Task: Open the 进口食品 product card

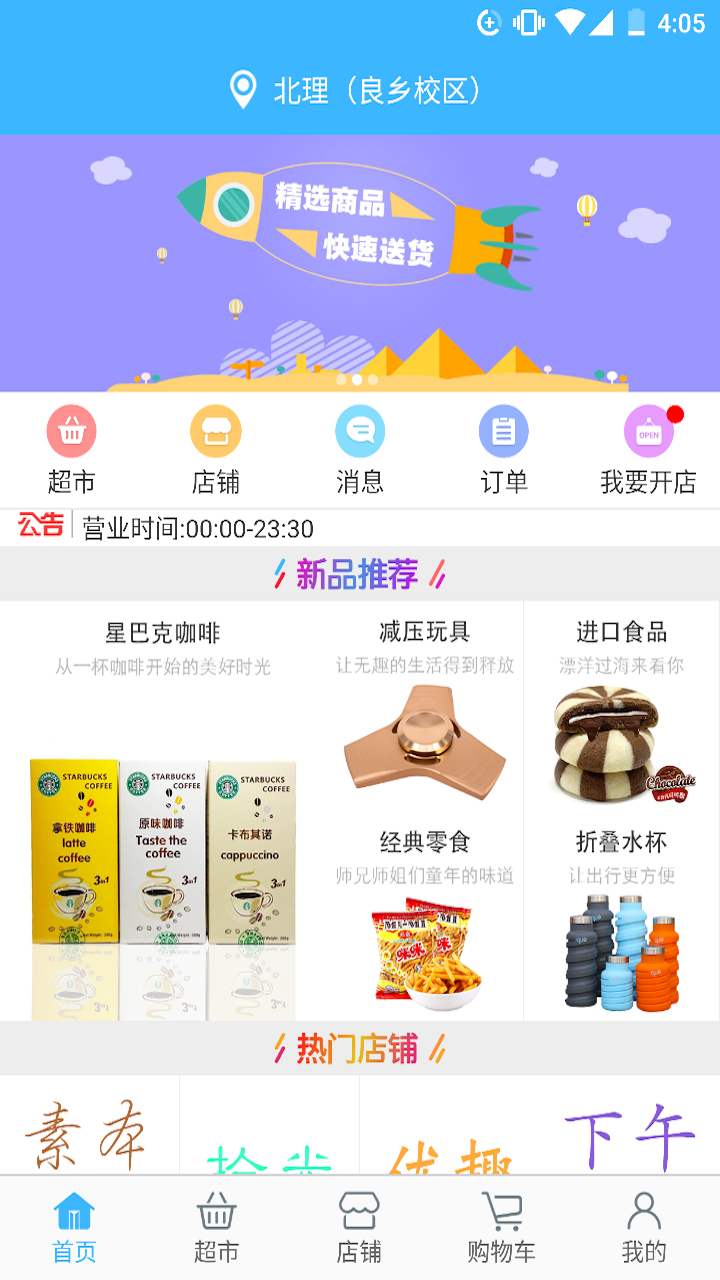Action: tap(621, 710)
